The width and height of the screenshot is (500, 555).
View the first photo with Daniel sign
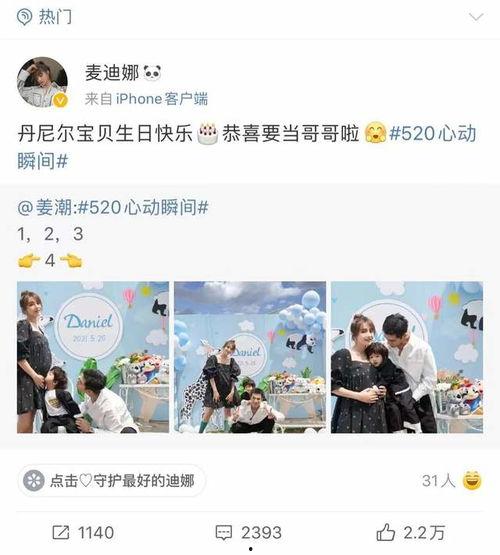[93, 357]
